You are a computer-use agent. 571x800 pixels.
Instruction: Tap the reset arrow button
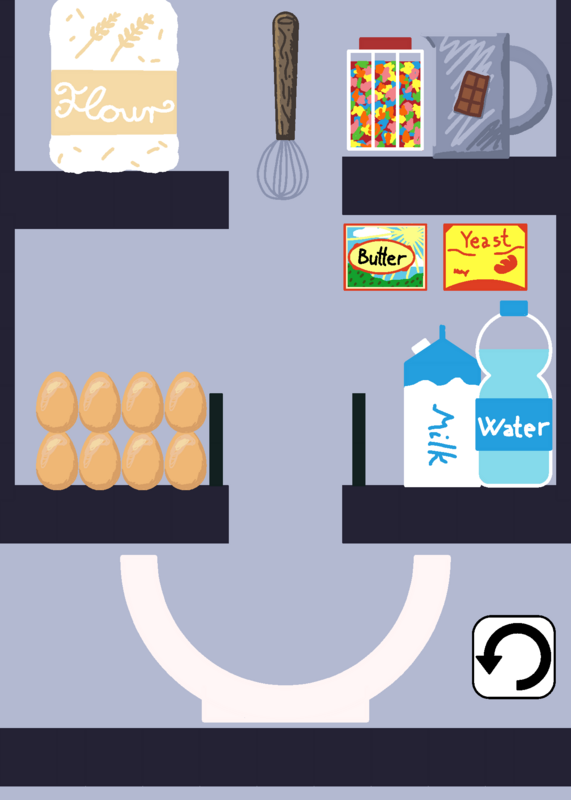click(513, 657)
